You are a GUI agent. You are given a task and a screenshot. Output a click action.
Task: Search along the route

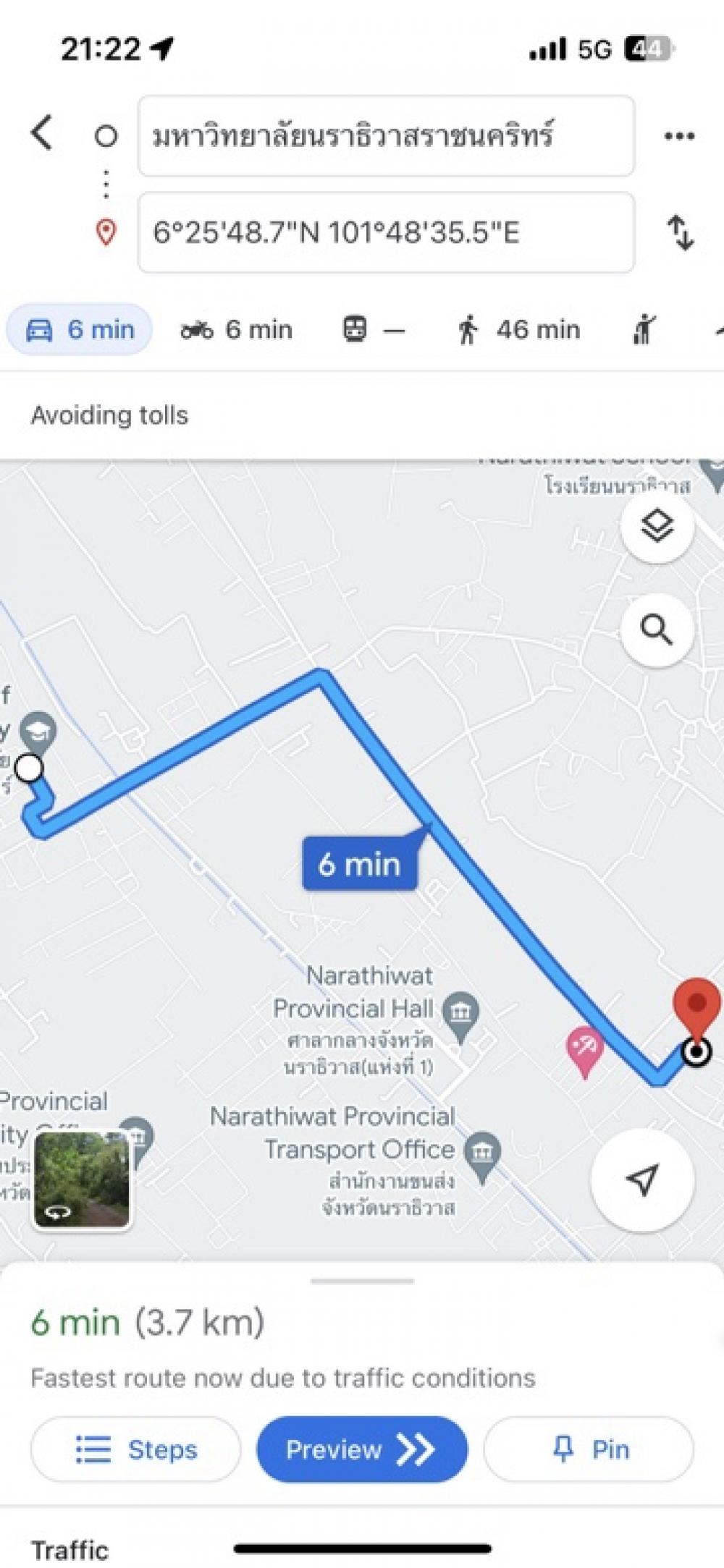point(657,630)
